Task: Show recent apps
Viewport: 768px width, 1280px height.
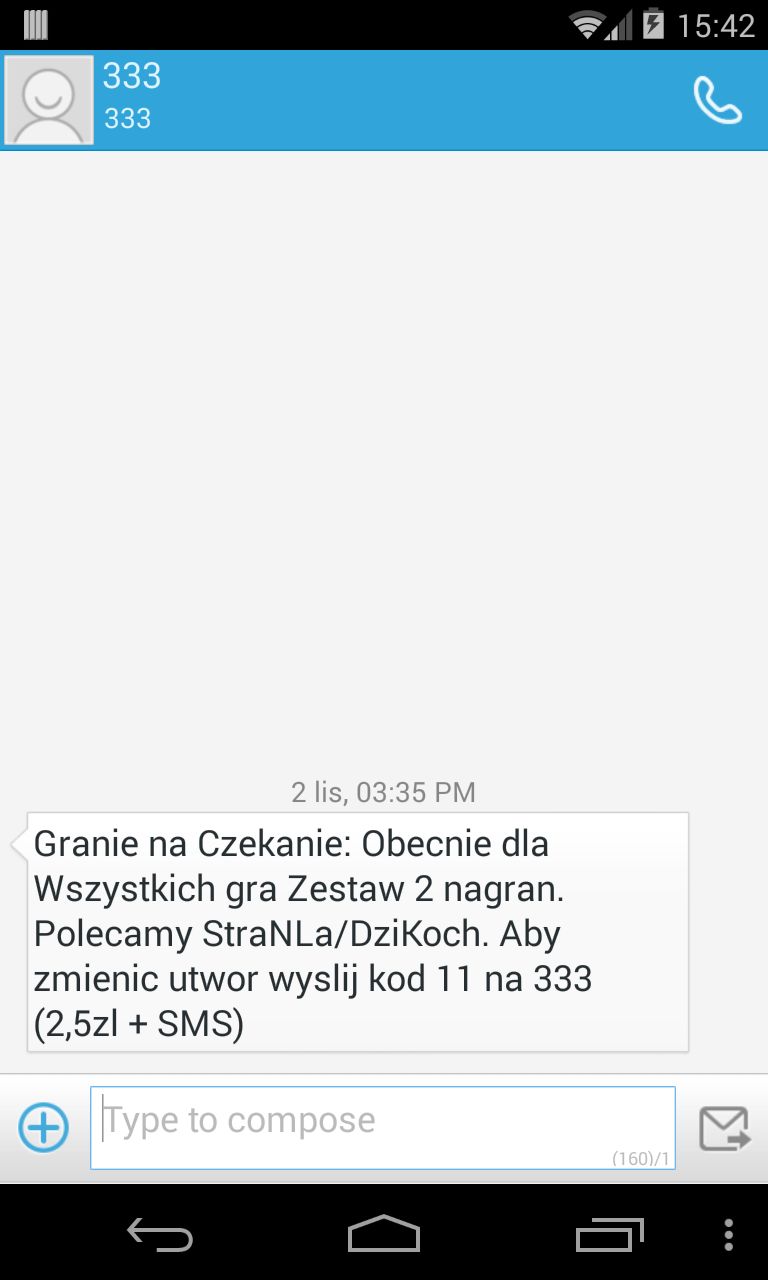Action: click(x=609, y=1234)
